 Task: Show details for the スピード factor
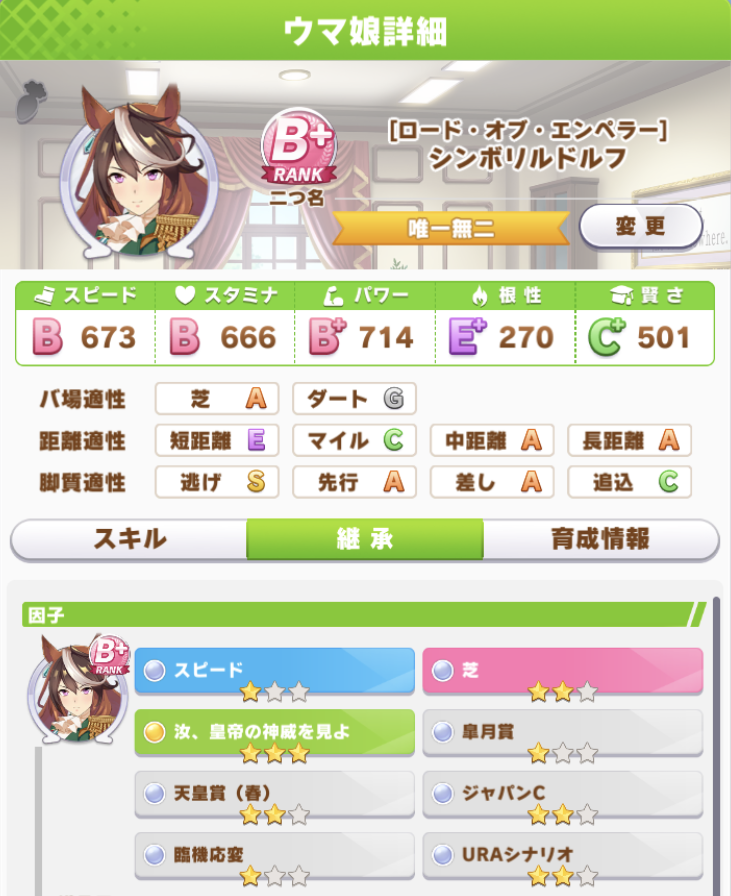coord(274,671)
